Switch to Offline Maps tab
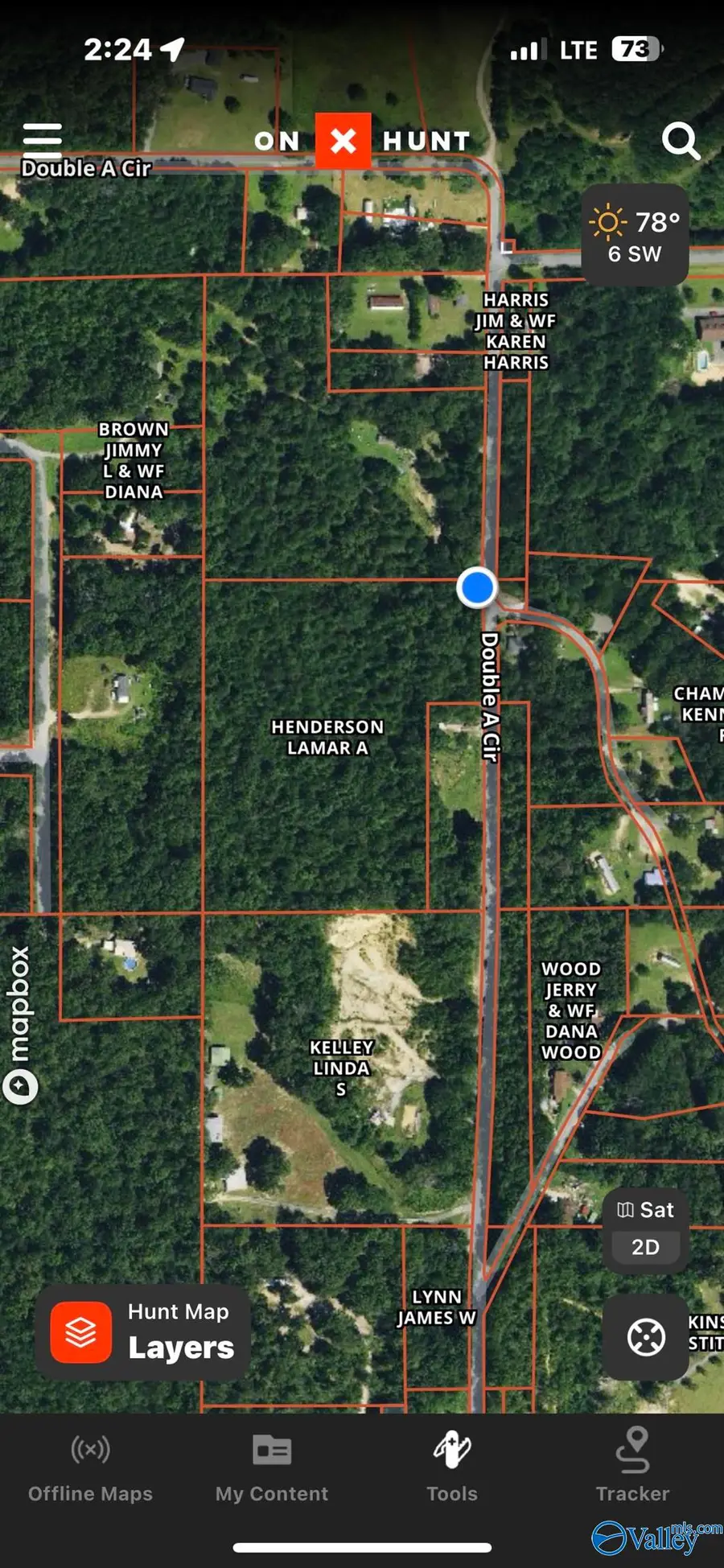 (90, 1469)
